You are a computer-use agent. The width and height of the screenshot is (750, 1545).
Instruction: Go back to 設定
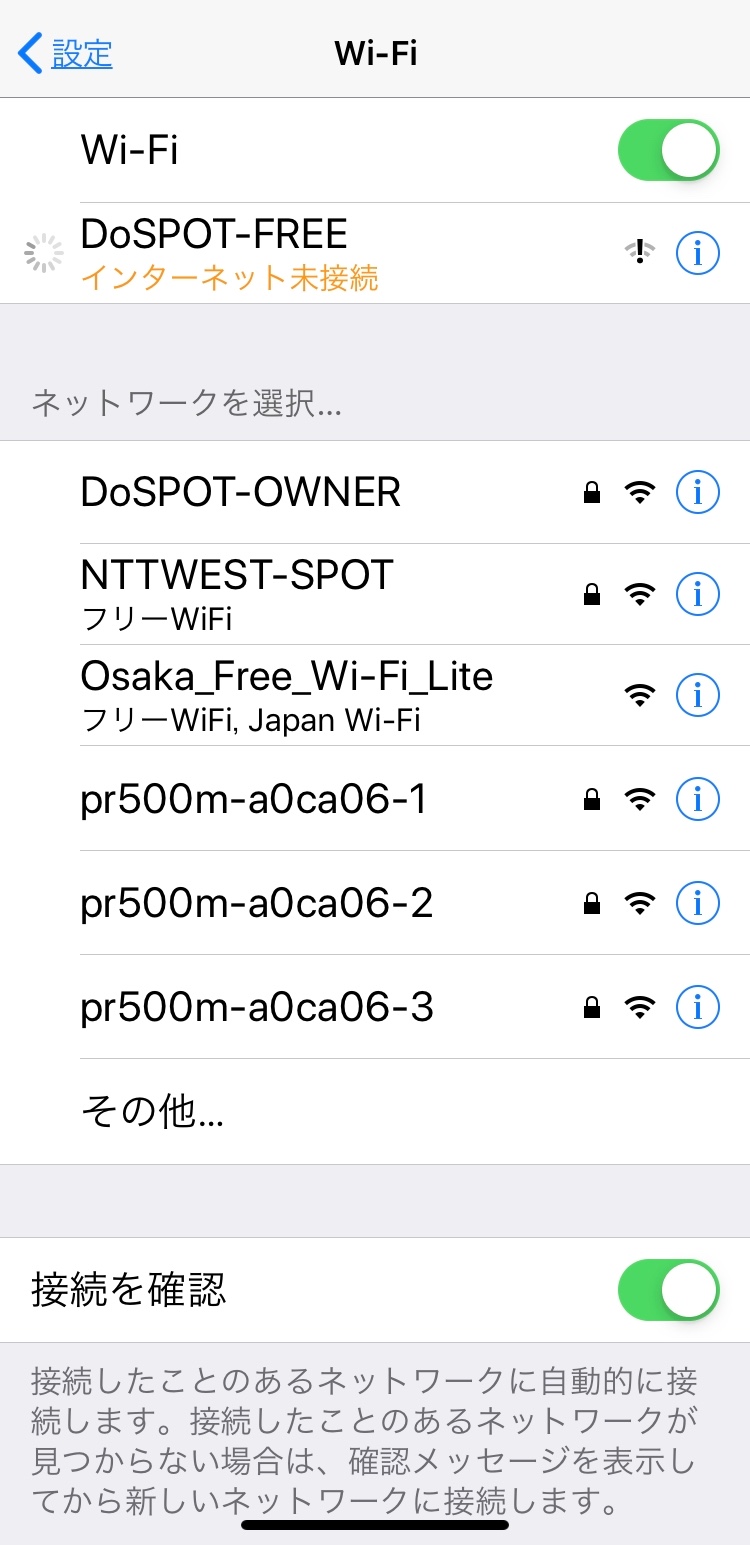tap(66, 53)
